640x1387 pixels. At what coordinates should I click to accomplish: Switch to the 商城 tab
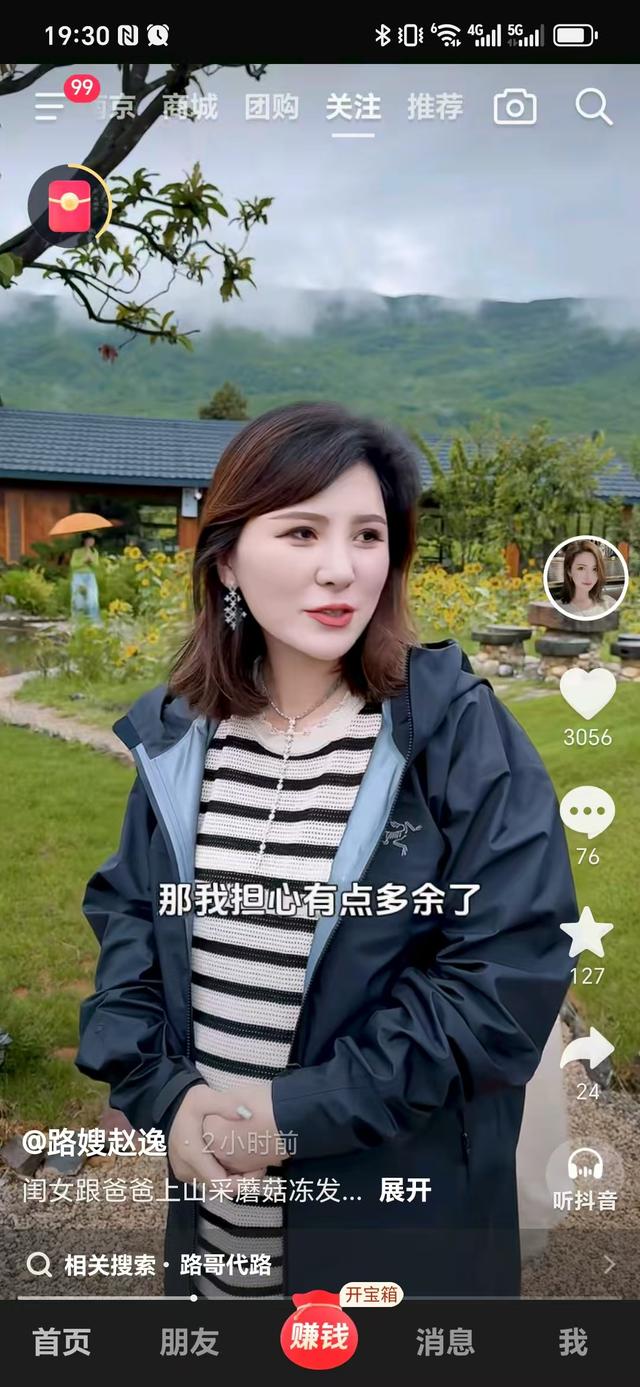[x=190, y=107]
